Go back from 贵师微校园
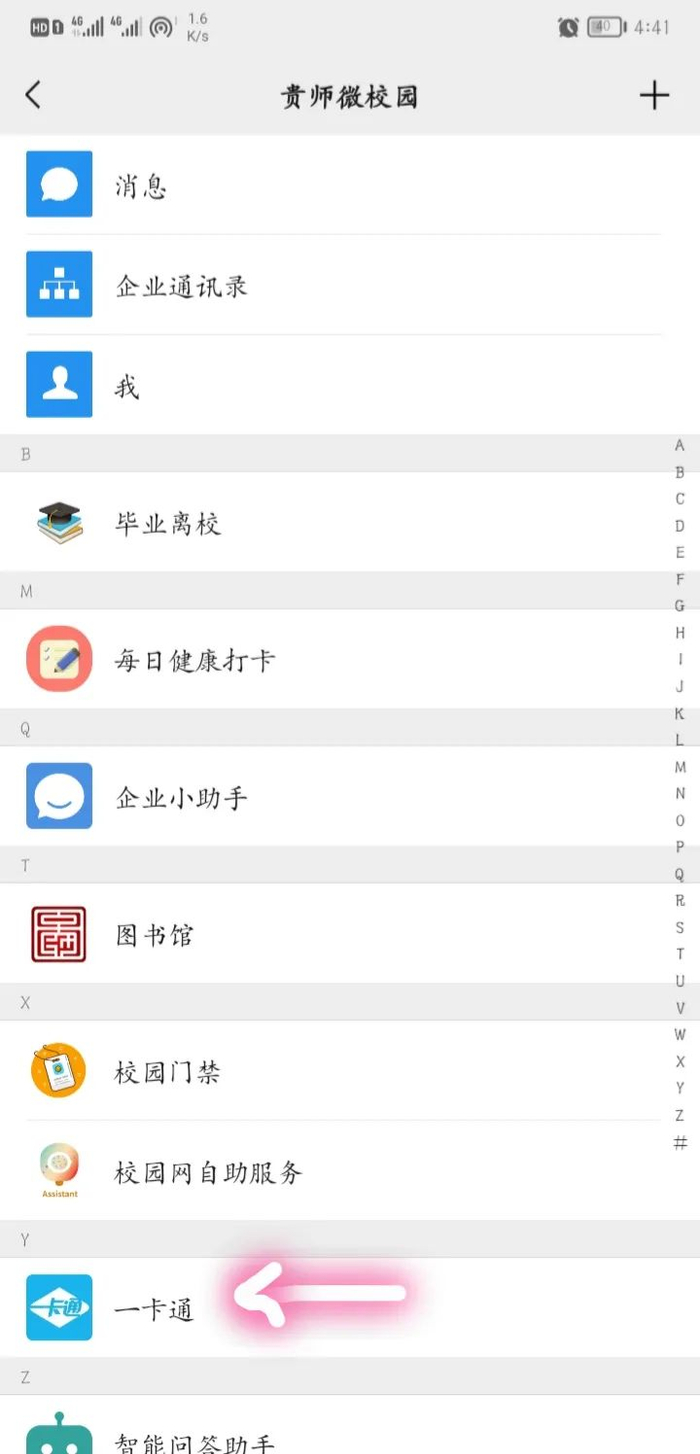Image resolution: width=700 pixels, height=1454 pixels. point(34,96)
